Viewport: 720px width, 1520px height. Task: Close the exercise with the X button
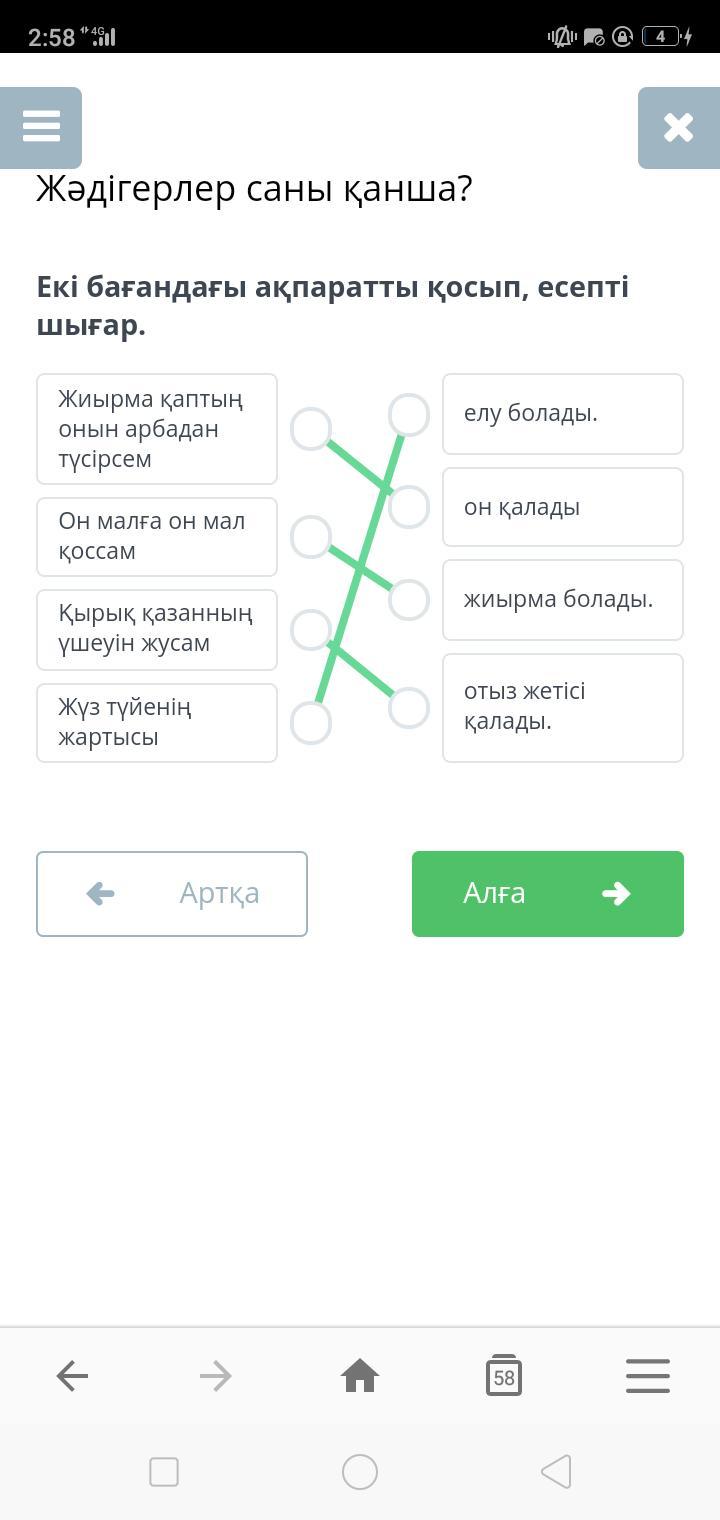click(678, 127)
